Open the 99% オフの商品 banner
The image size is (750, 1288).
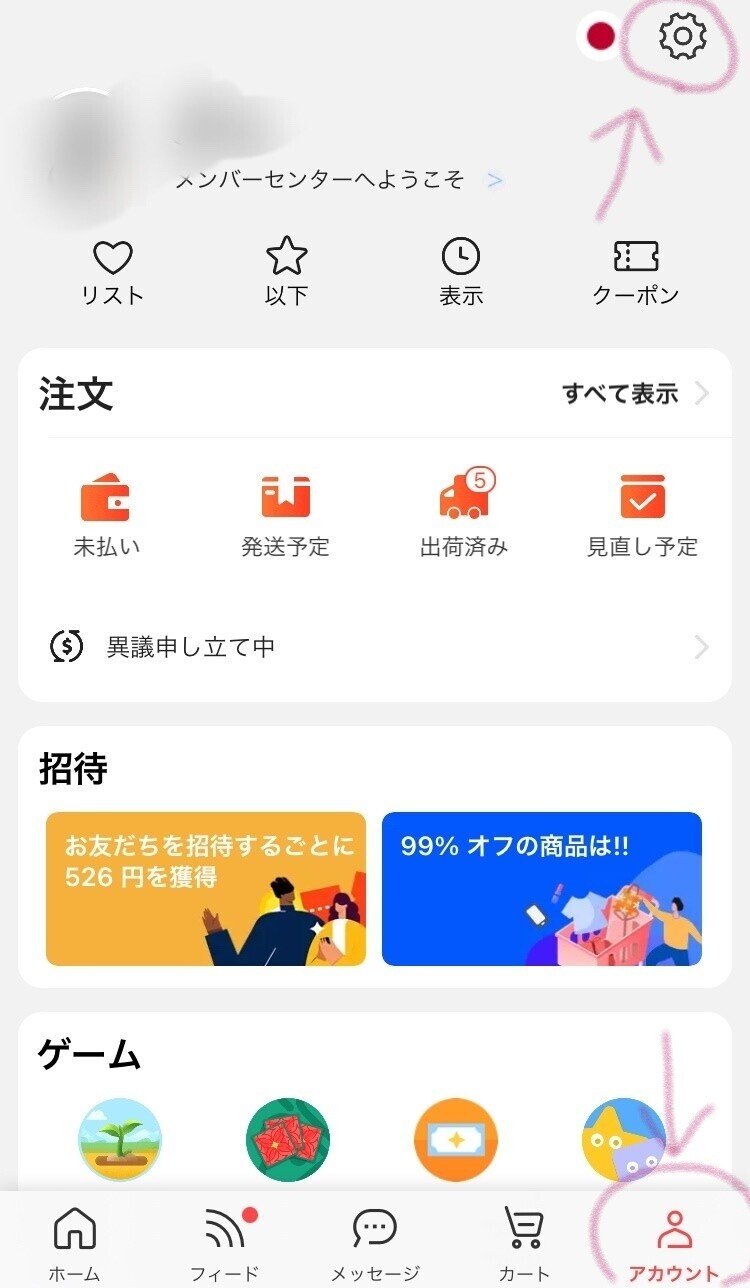point(542,889)
